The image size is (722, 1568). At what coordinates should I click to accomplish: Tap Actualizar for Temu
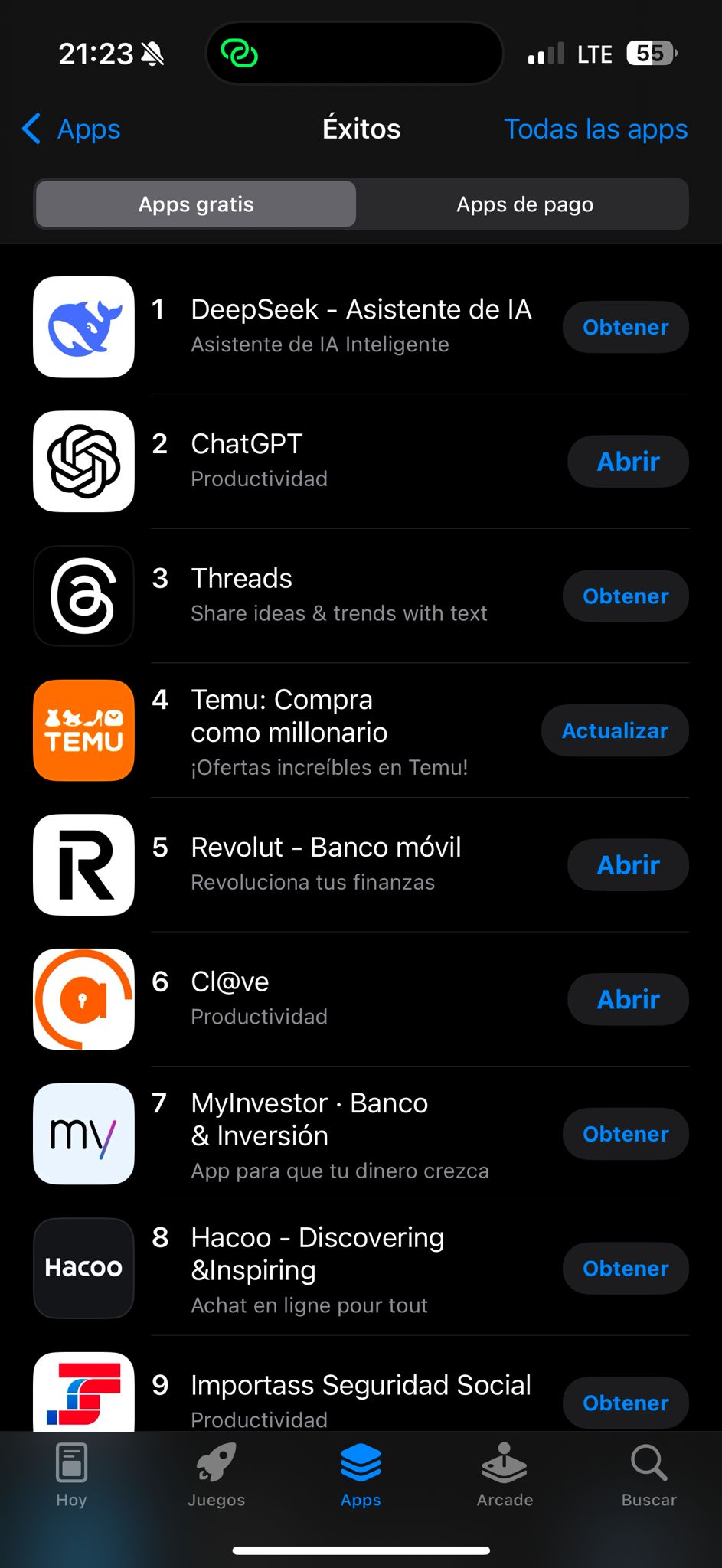[x=615, y=730]
